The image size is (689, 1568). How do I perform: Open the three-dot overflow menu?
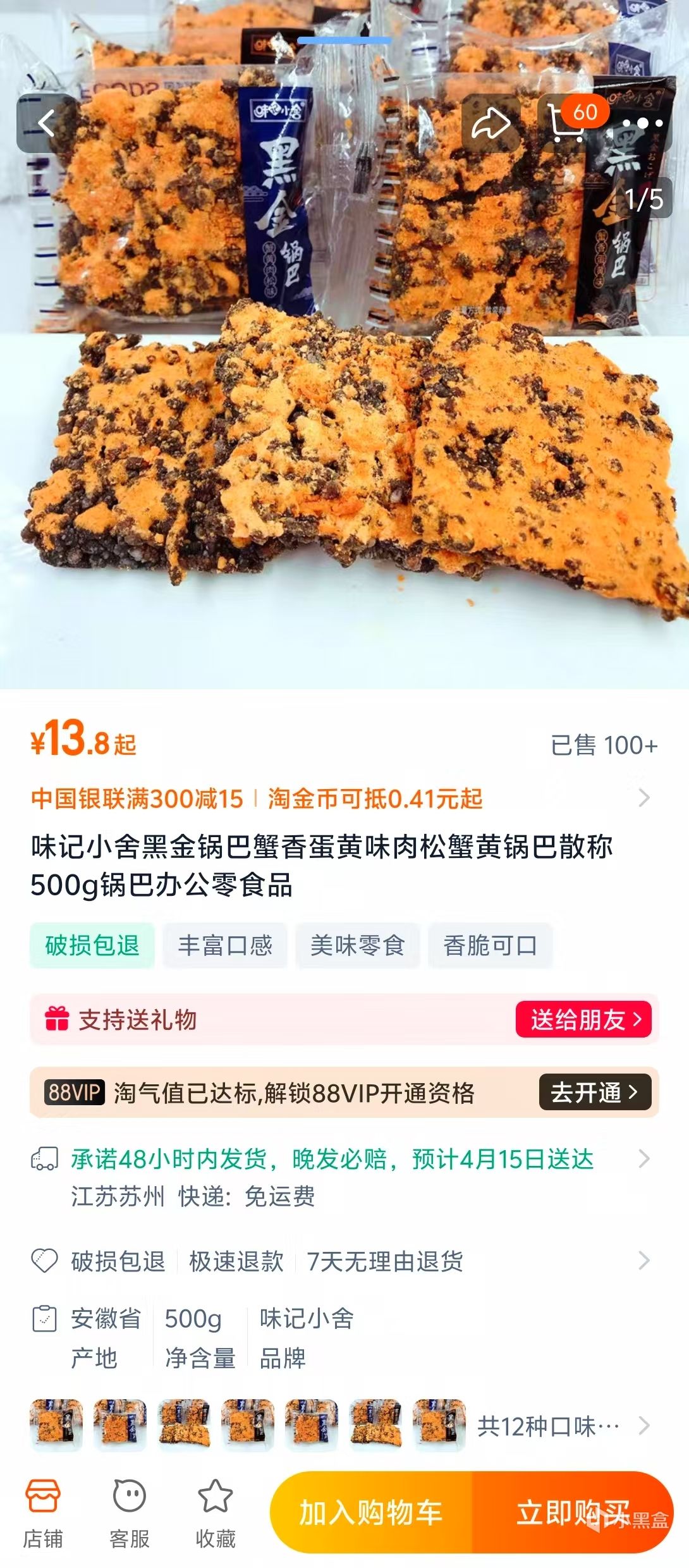(642, 123)
